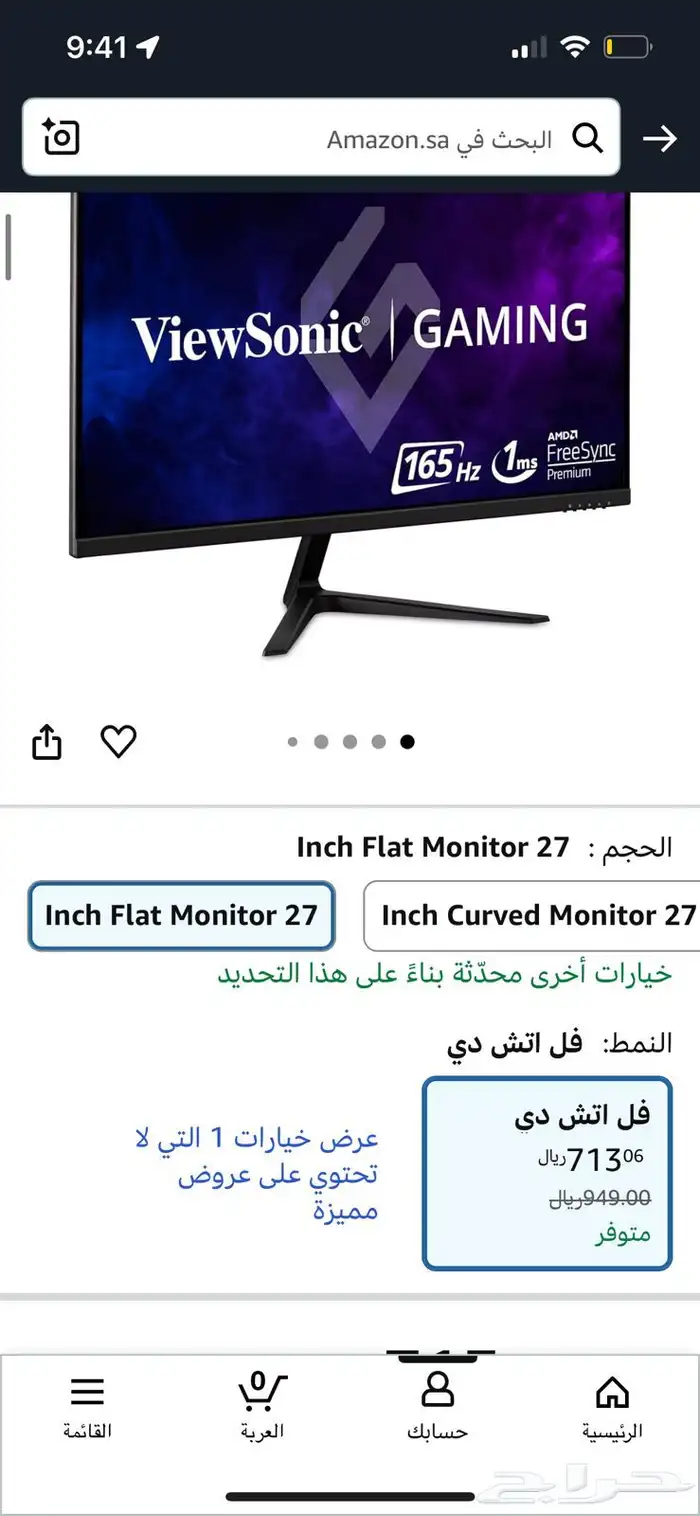Open the القائمة menu tab
The width and height of the screenshot is (700, 1516).
pyautogui.click(x=87, y=1405)
